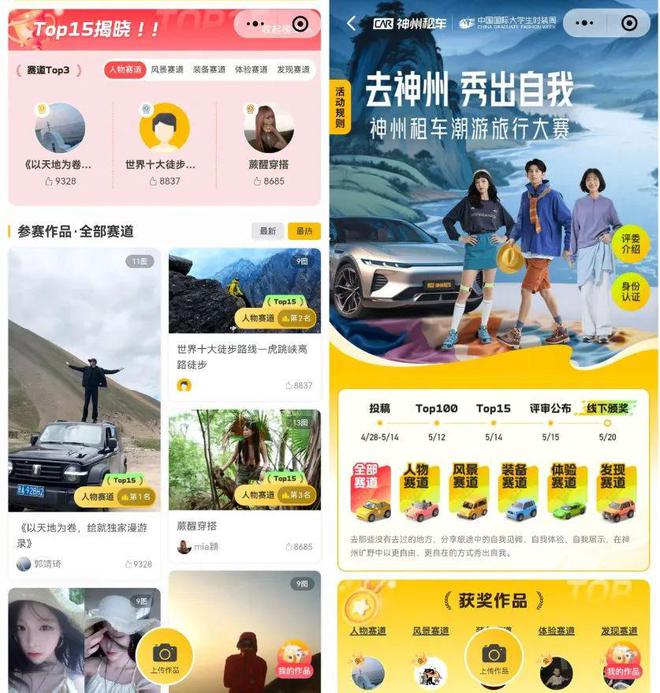Select the 装备赛道 car icon under the timeline
This screenshot has height=693, width=660.
519,492
